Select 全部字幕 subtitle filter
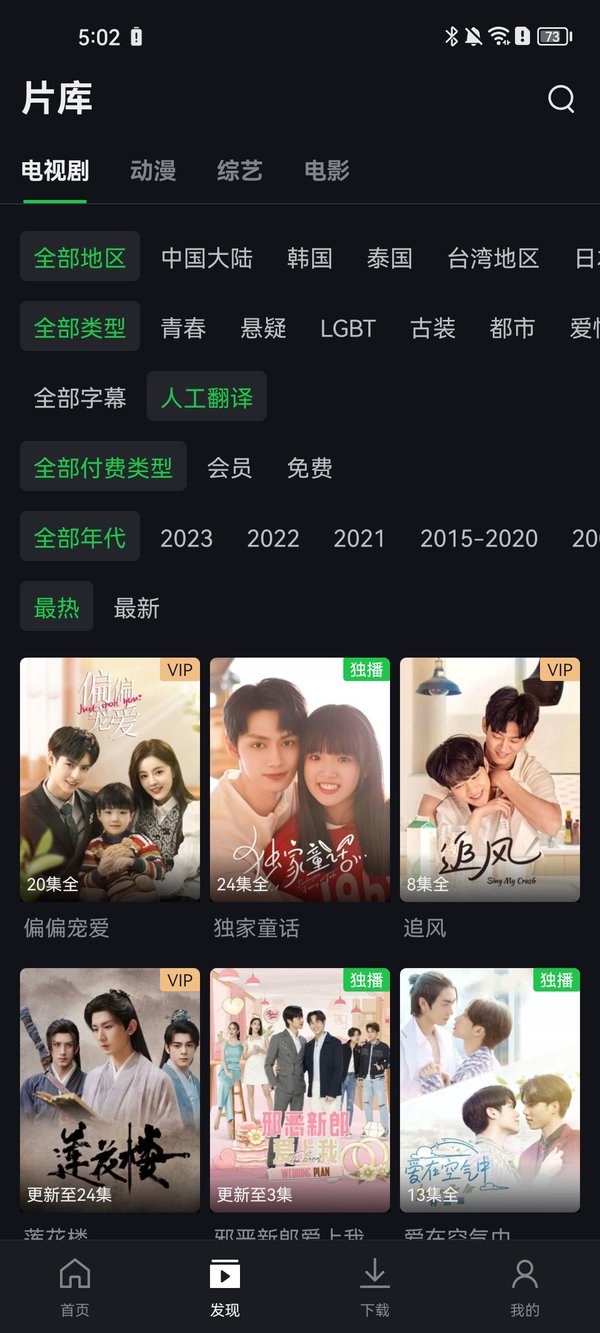 click(80, 398)
